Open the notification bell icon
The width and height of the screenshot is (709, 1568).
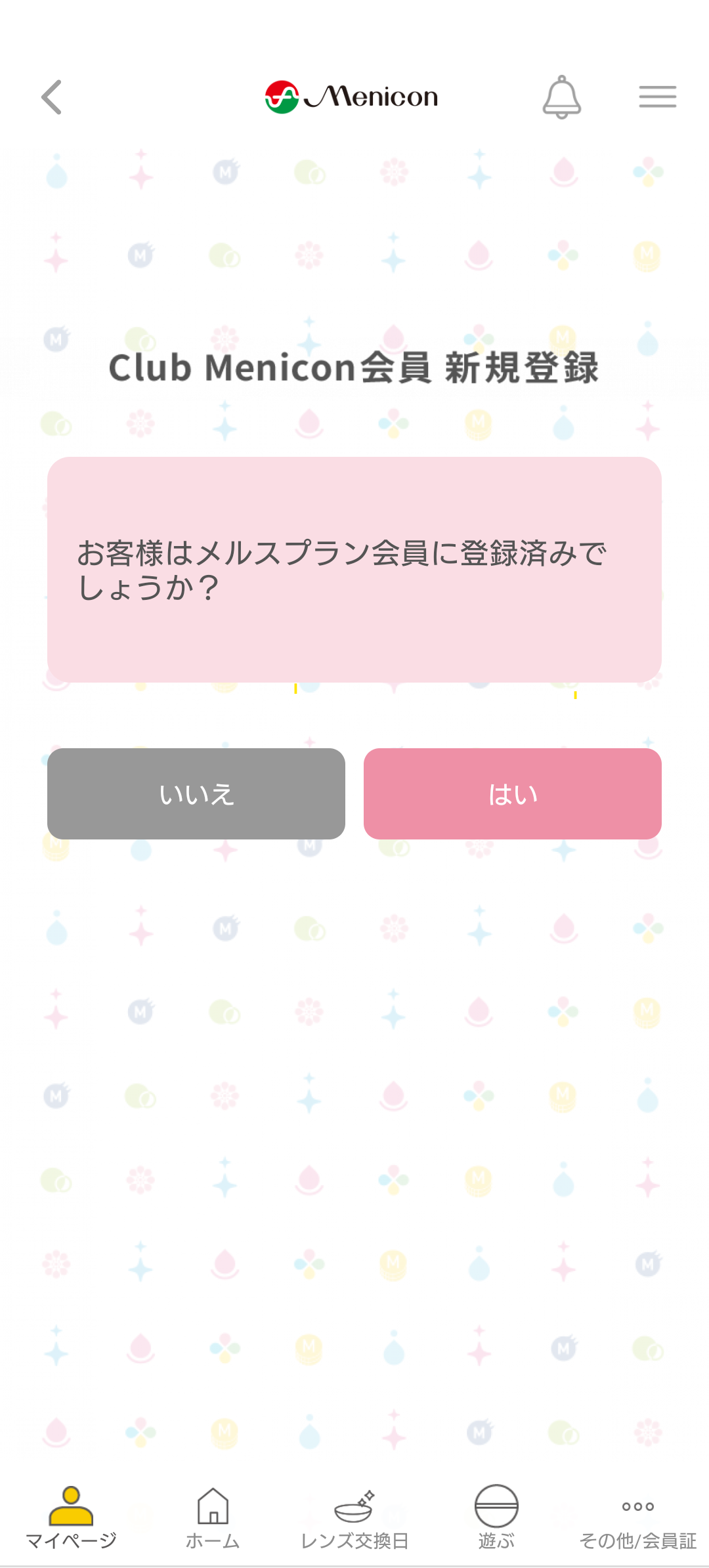(x=563, y=97)
